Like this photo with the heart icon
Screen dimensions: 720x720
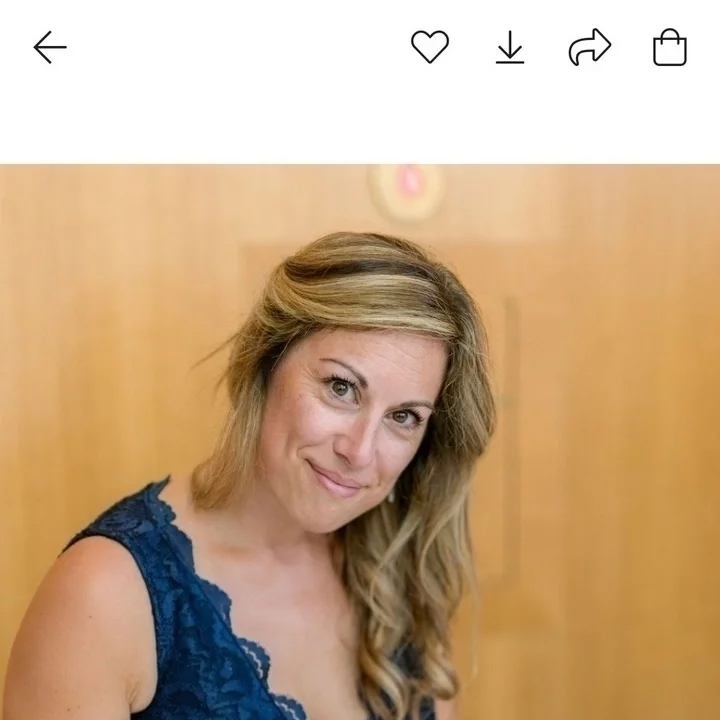point(430,47)
